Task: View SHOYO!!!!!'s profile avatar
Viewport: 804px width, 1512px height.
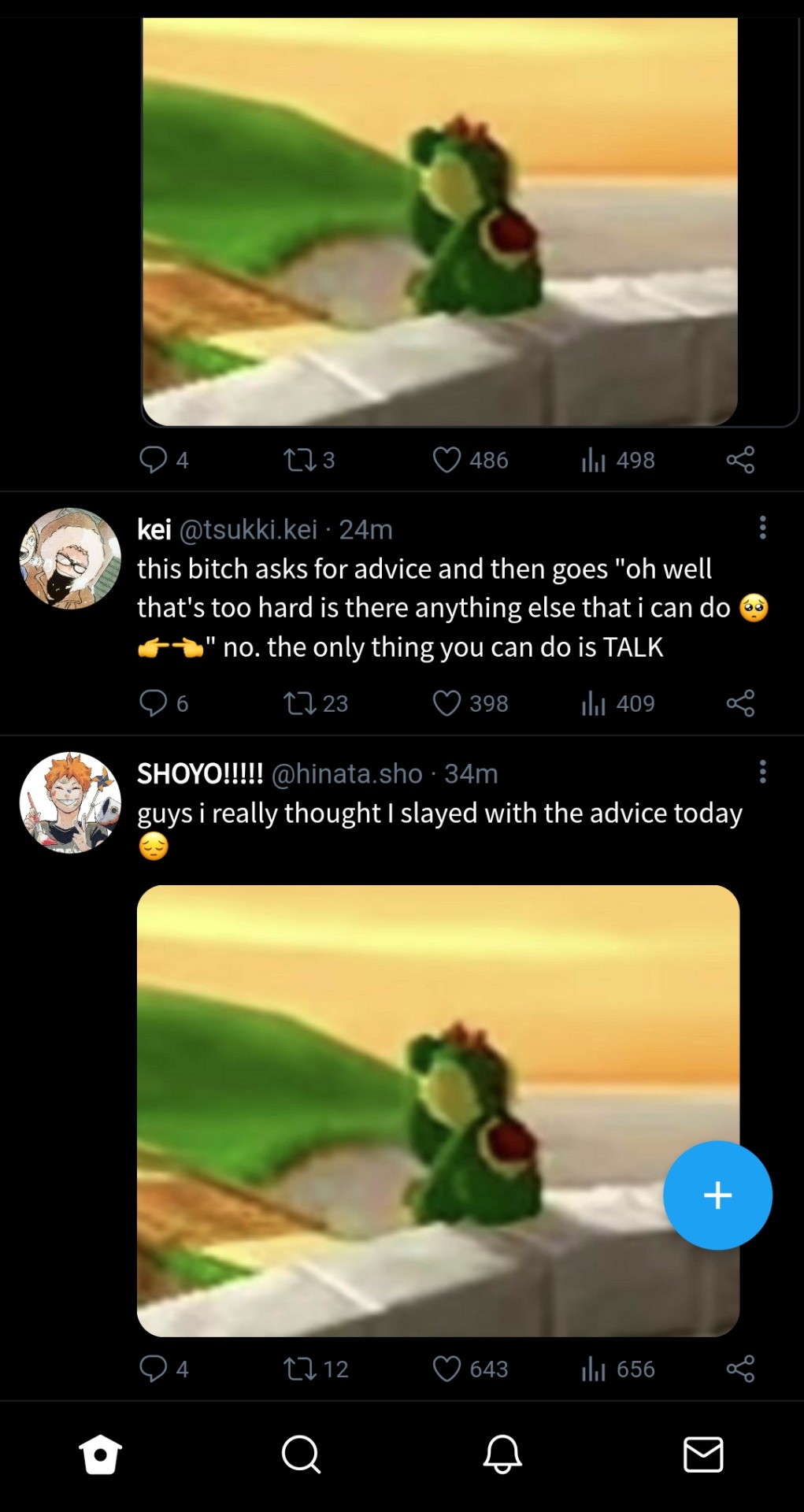Action: (x=70, y=802)
